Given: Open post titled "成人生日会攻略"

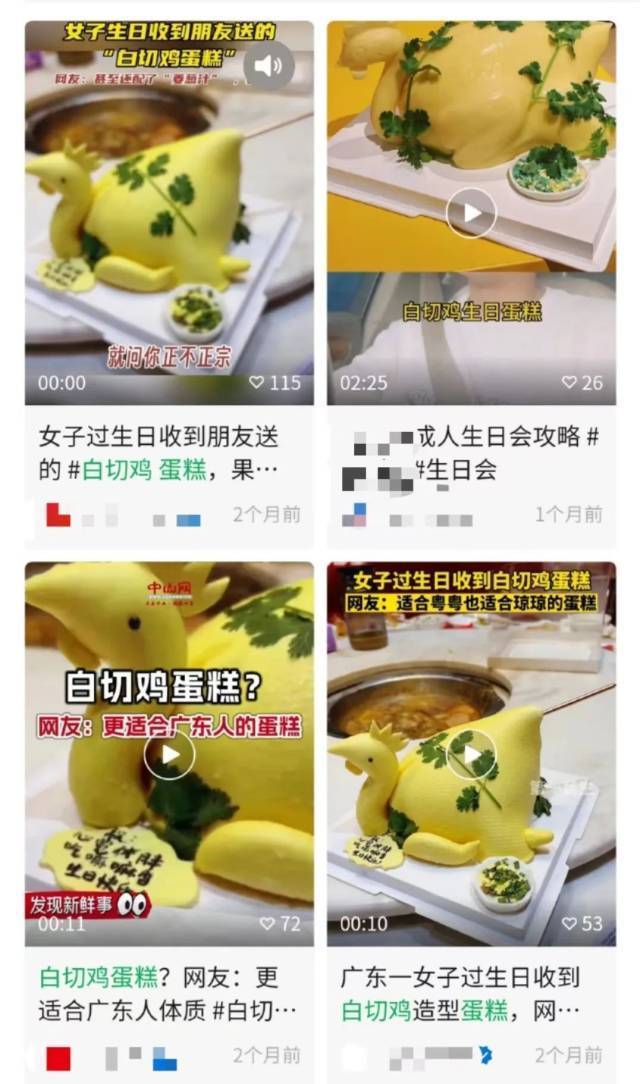Looking at the screenshot, I should point(470,453).
